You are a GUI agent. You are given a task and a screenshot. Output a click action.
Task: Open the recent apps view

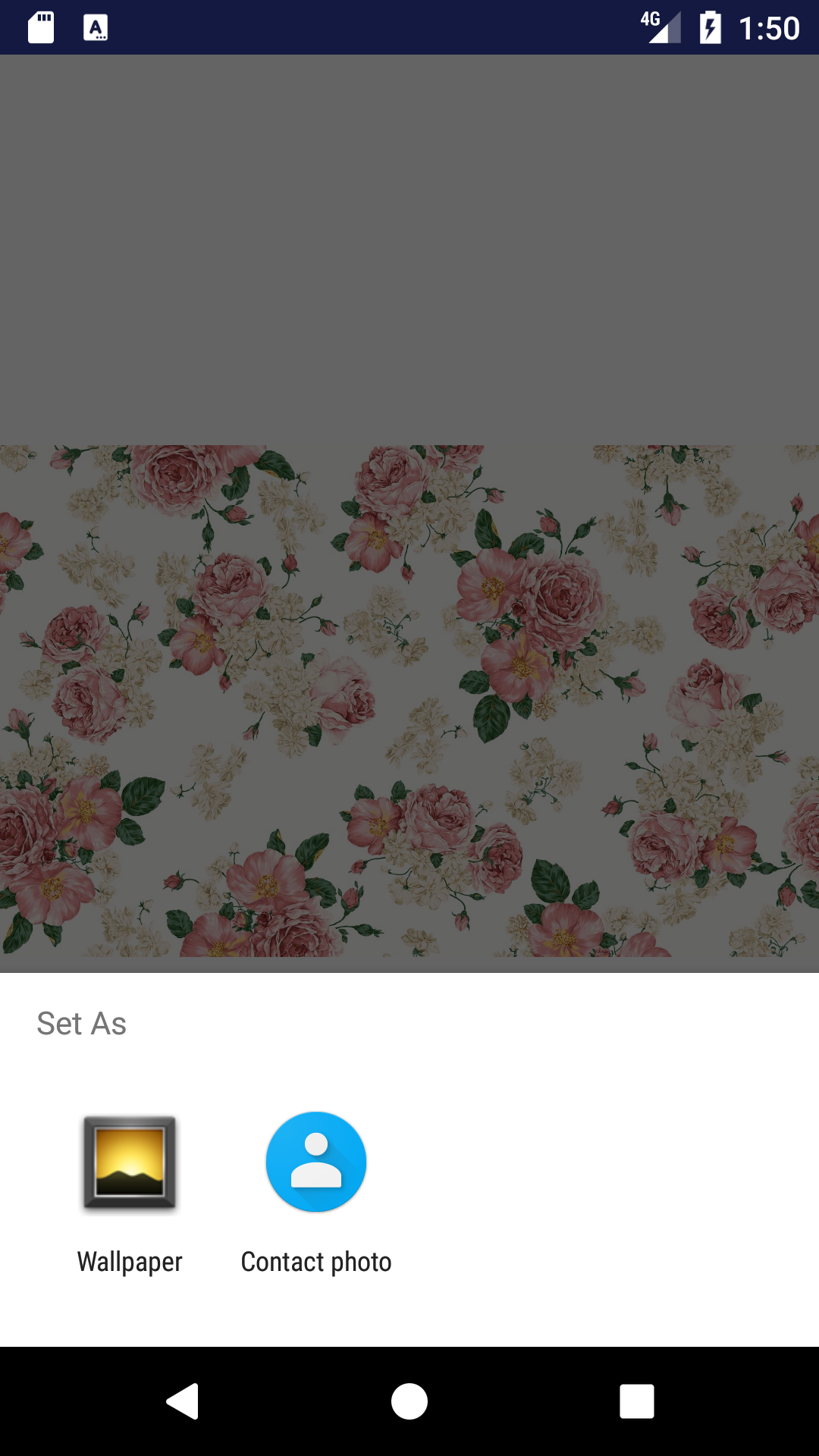point(636,1401)
